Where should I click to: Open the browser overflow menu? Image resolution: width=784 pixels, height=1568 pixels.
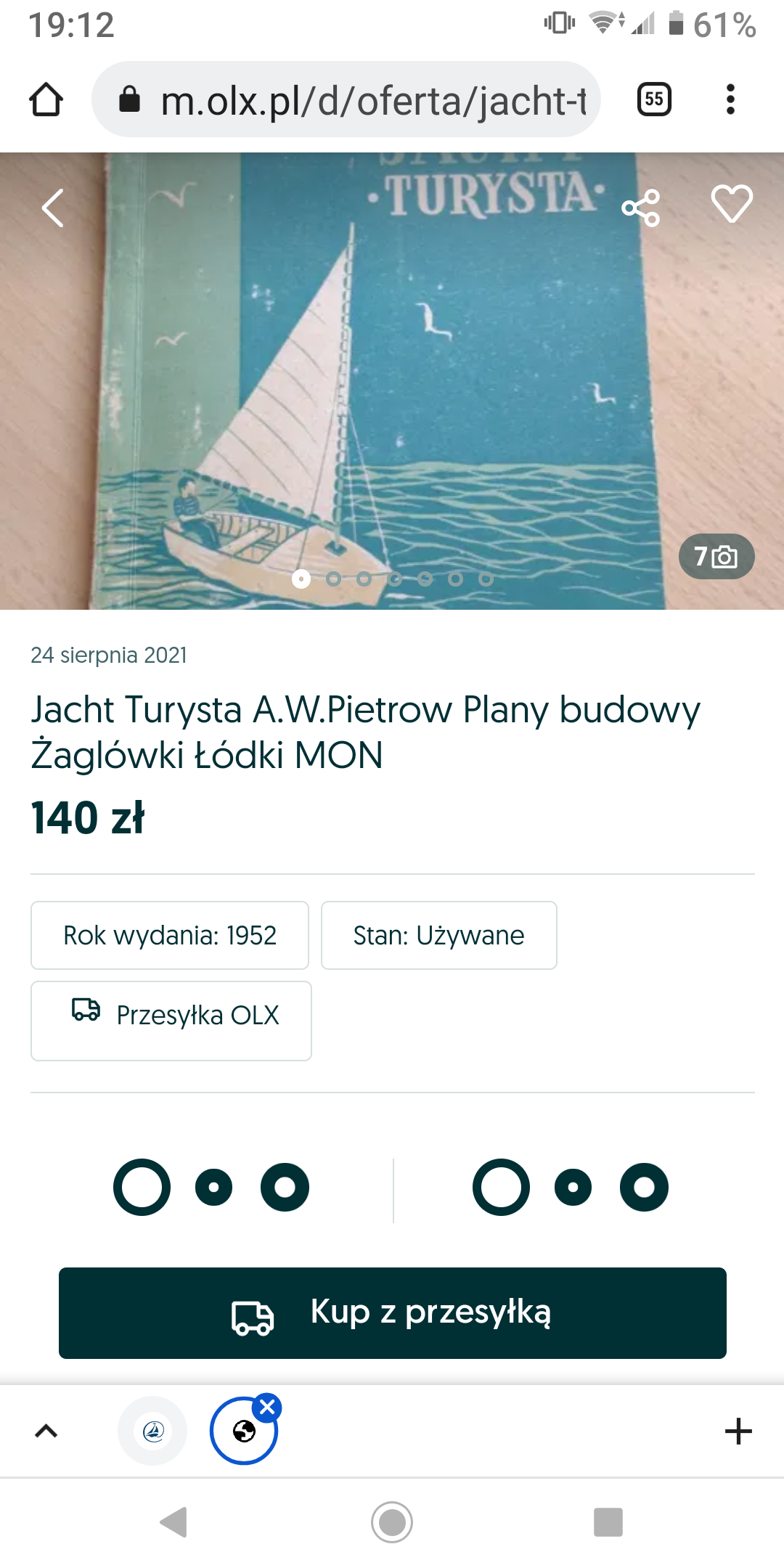[730, 99]
